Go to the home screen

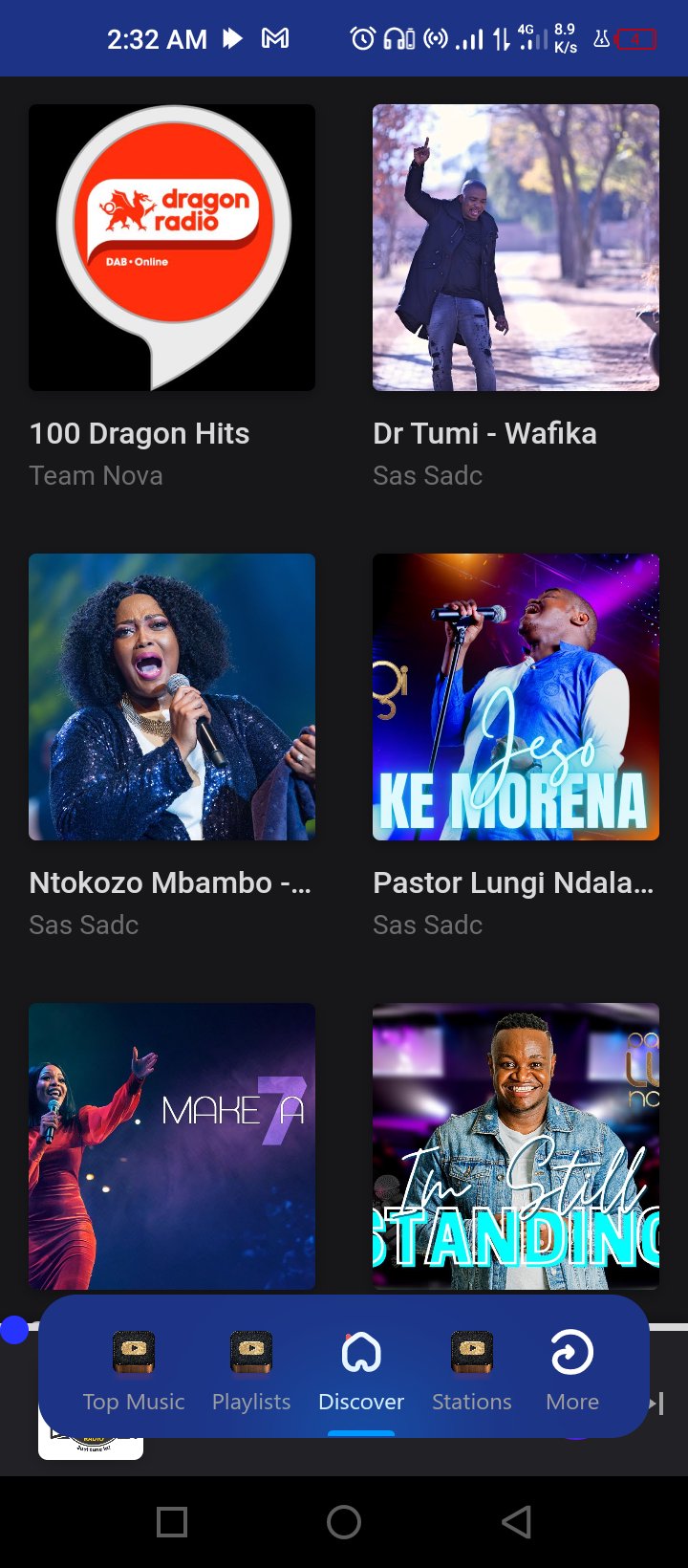[344, 1522]
